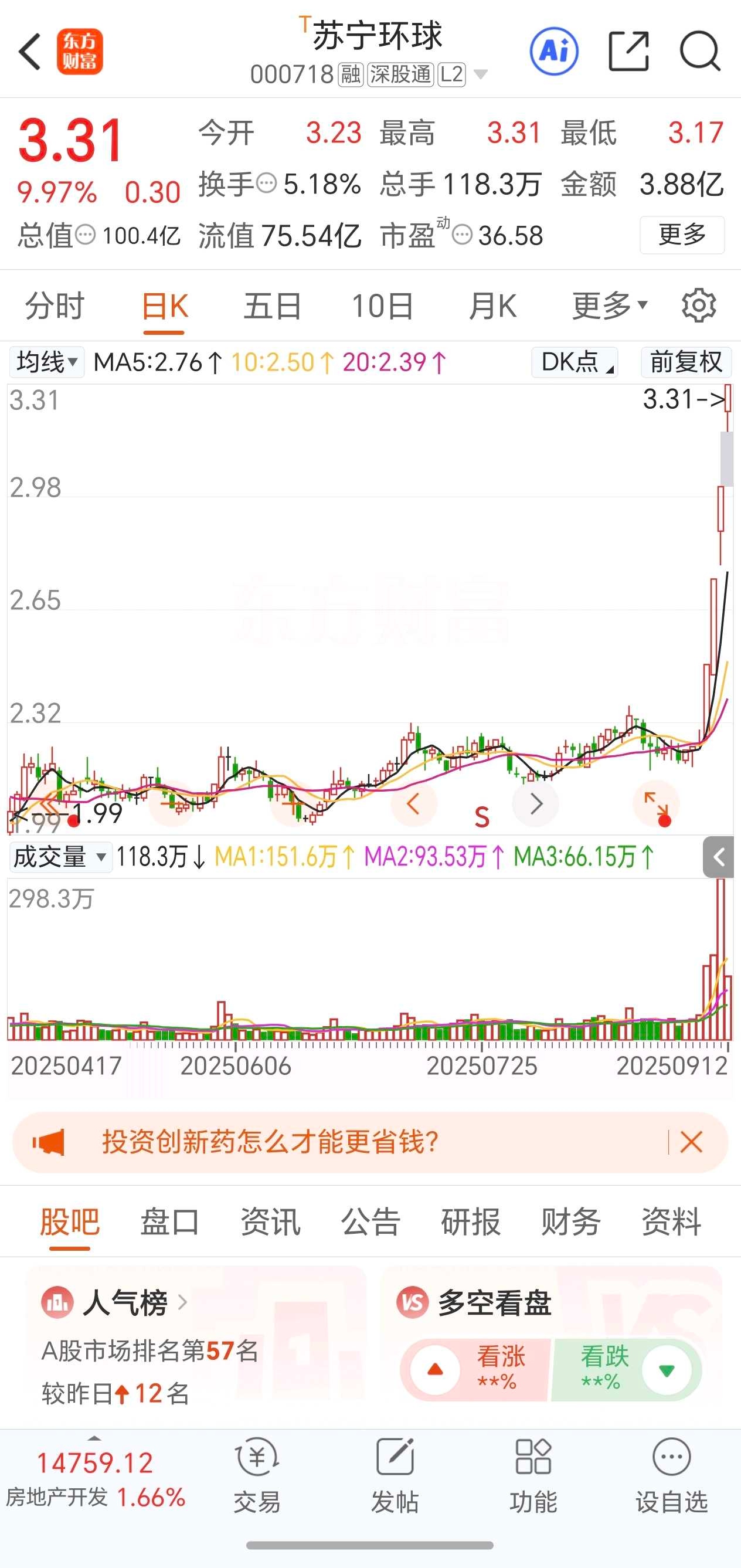Open the 前复权 adjustment option
Viewport: 741px width, 1568px height.
pyautogui.click(x=686, y=362)
